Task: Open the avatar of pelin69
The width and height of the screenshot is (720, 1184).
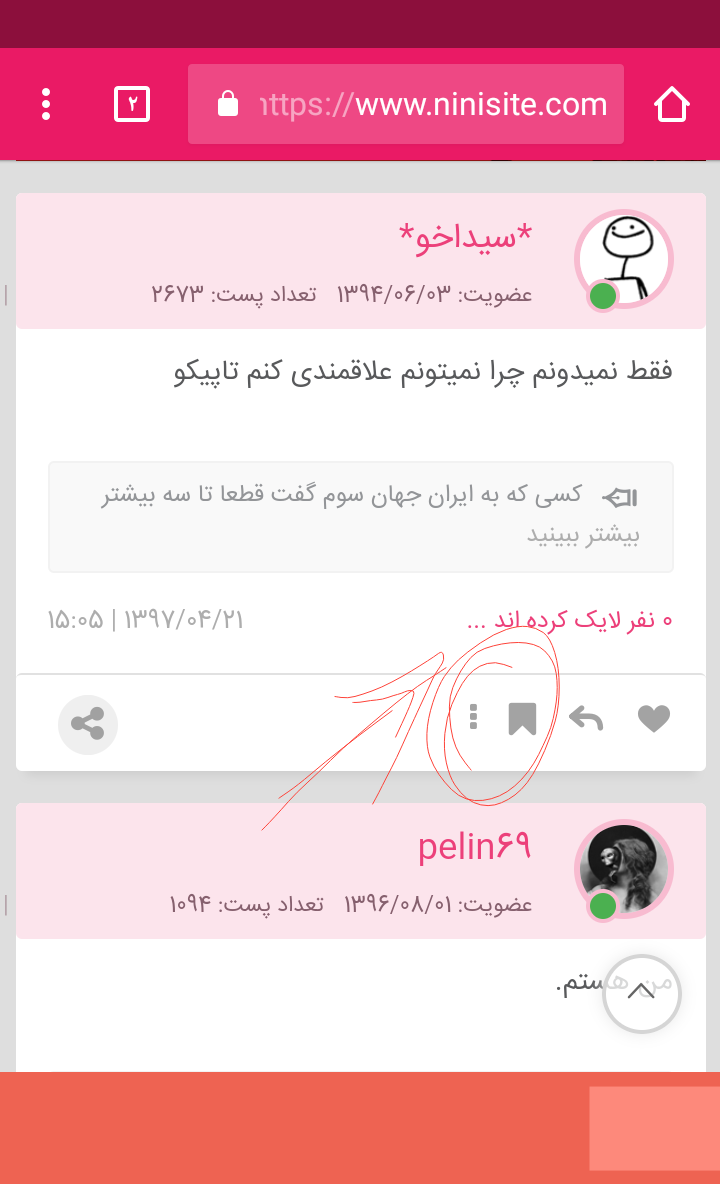Action: click(x=625, y=869)
